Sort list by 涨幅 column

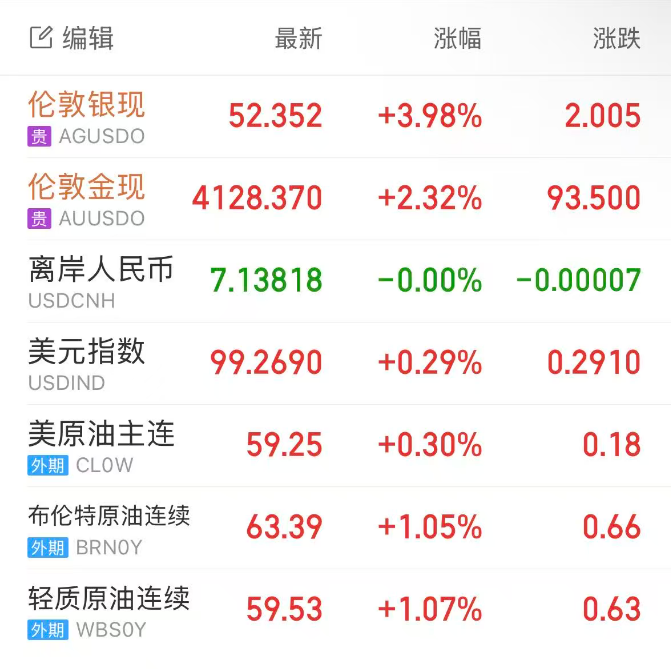(x=457, y=39)
